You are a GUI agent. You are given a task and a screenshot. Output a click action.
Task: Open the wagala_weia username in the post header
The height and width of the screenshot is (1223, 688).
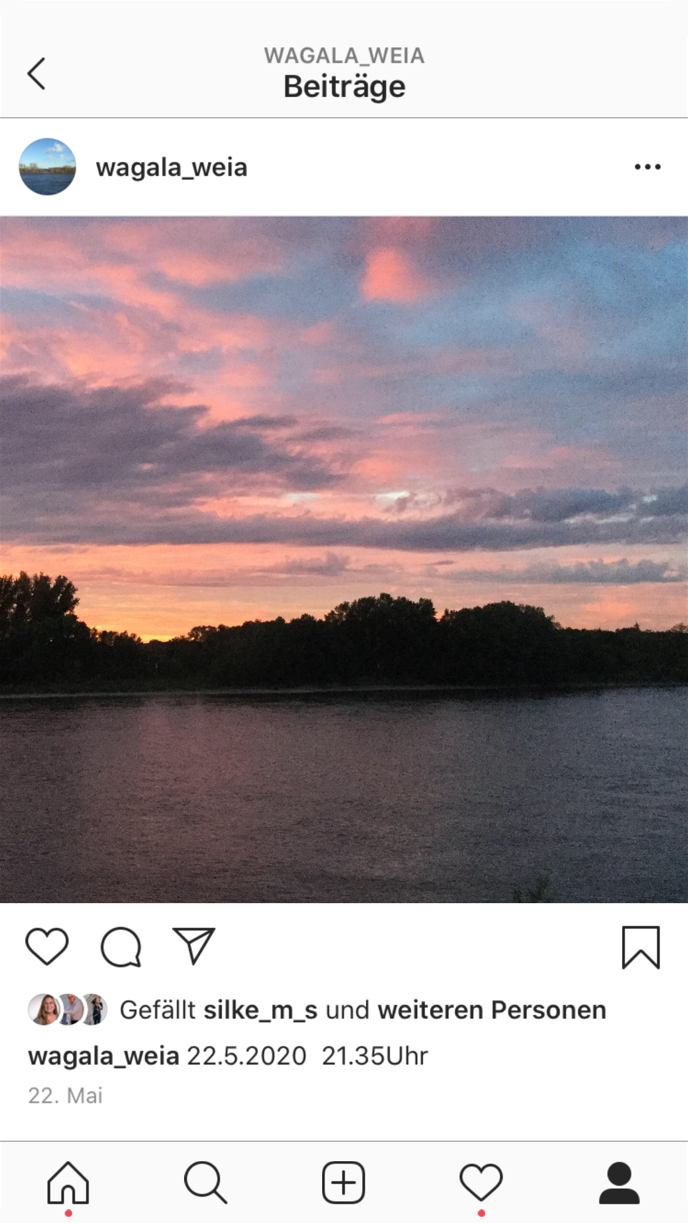(x=171, y=167)
